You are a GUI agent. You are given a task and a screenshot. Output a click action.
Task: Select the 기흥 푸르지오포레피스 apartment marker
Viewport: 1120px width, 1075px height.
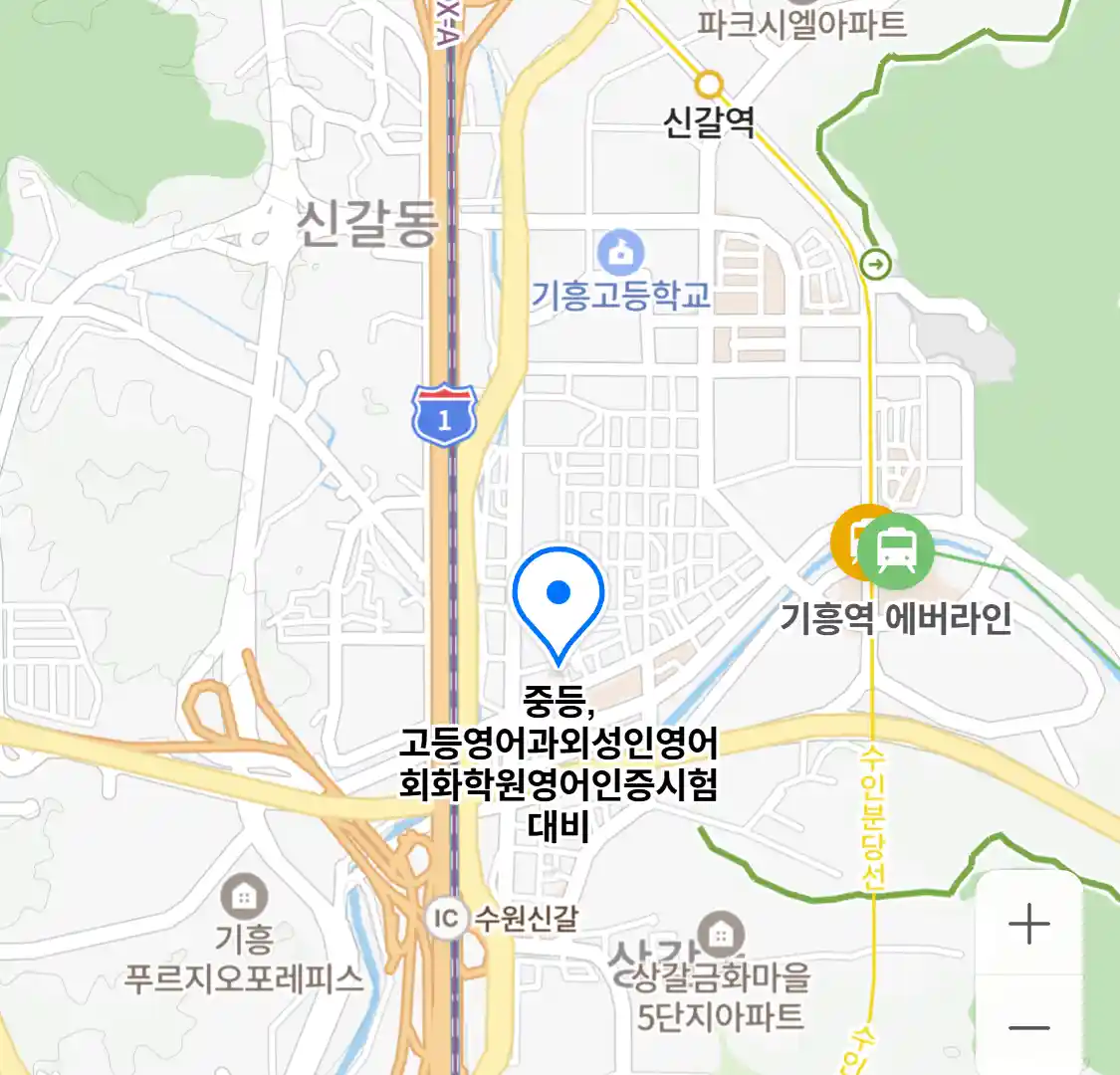point(244,897)
